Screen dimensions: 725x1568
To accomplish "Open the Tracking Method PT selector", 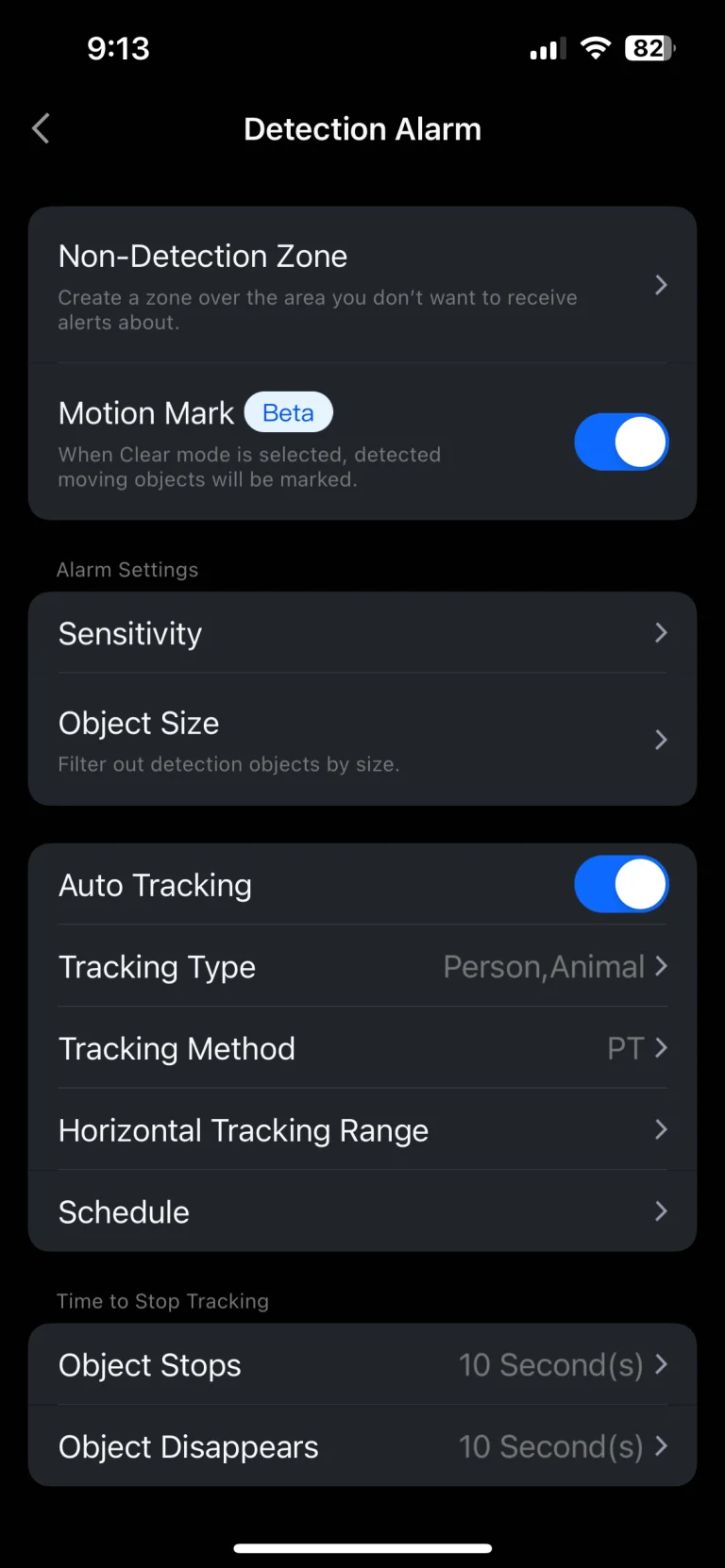I will click(x=661, y=1048).
